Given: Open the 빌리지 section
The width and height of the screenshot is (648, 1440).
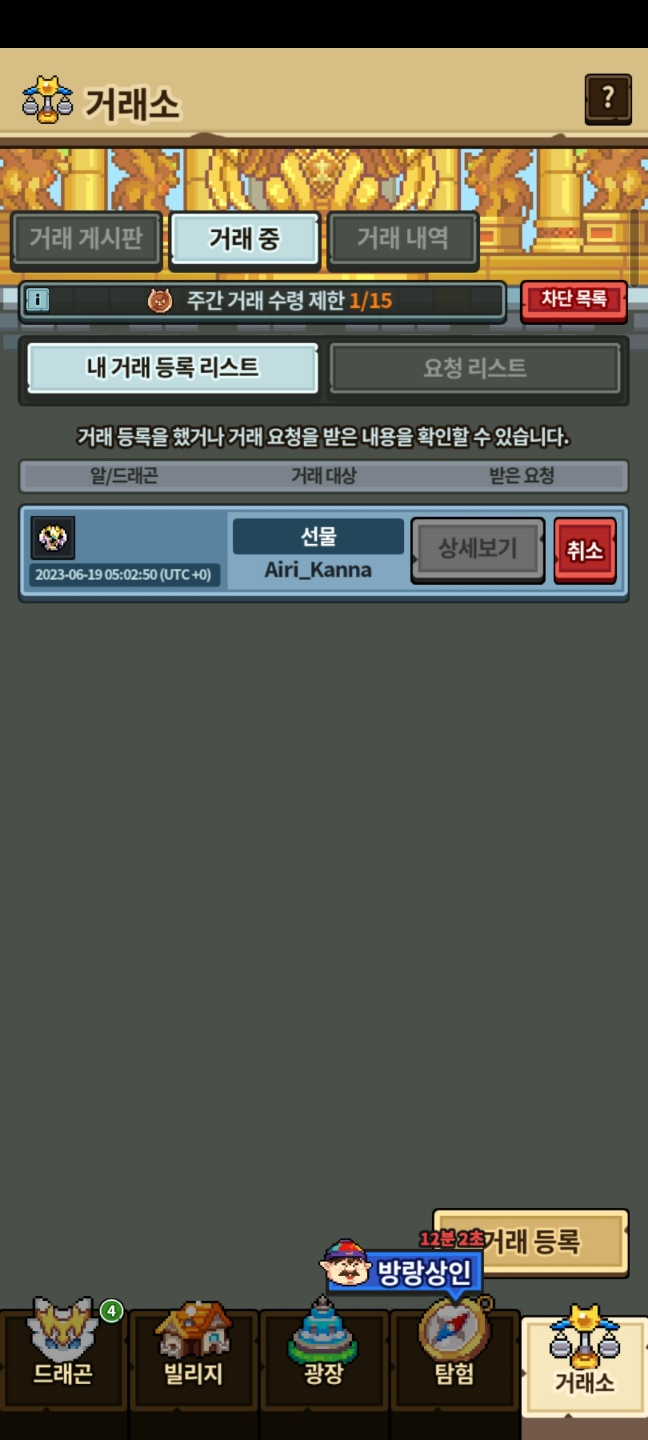Looking at the screenshot, I should coord(193,1349).
